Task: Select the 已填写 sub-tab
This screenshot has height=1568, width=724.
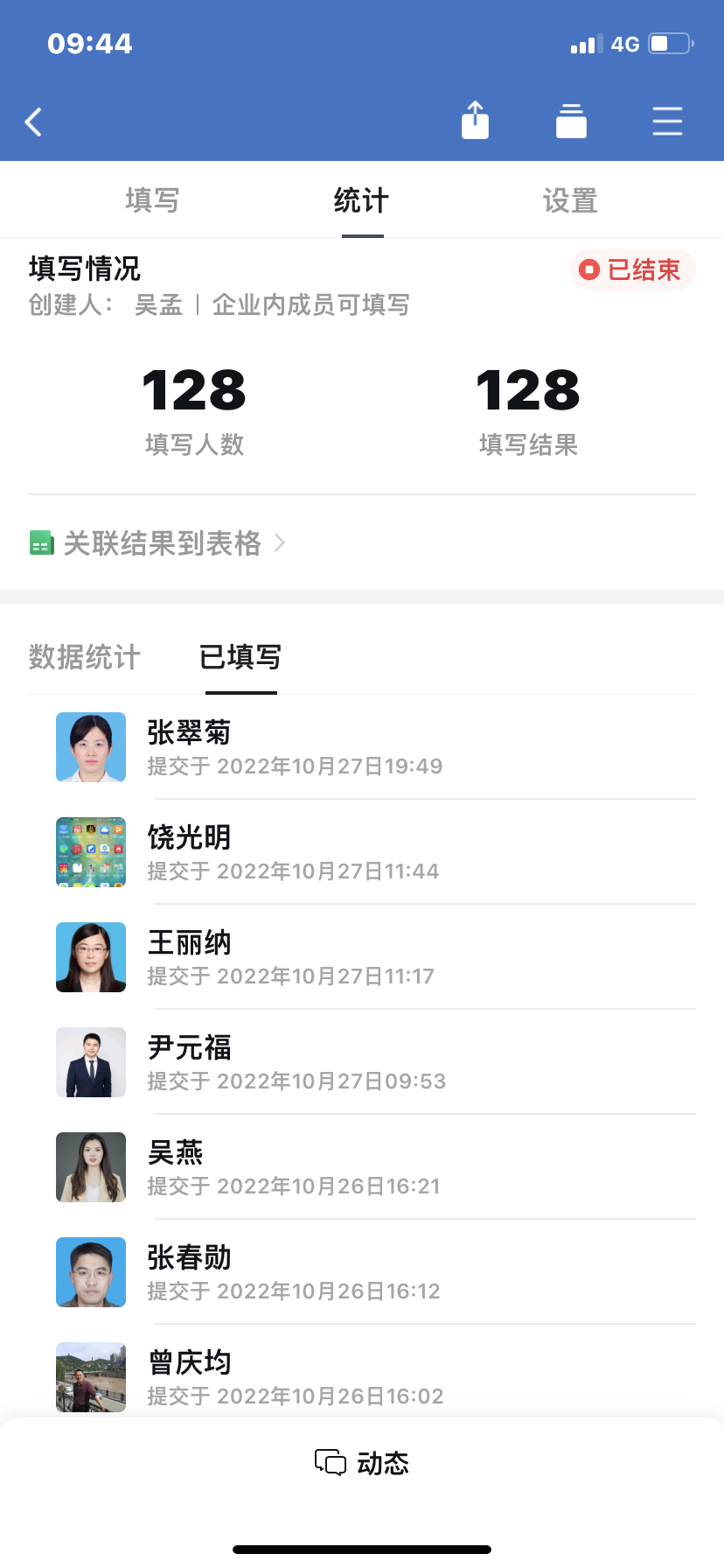Action: [x=240, y=657]
